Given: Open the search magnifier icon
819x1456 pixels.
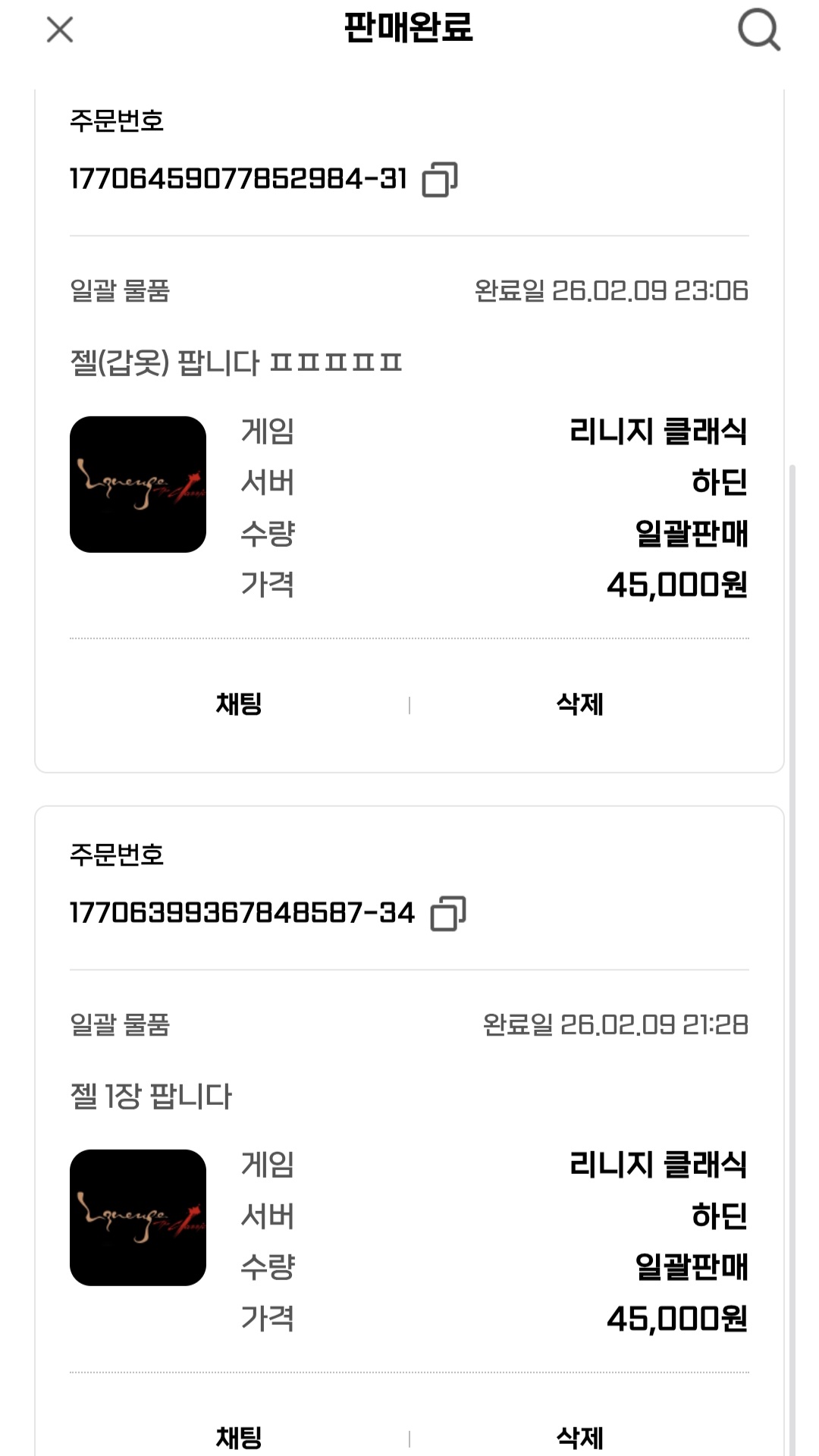Looking at the screenshot, I should 758,30.
